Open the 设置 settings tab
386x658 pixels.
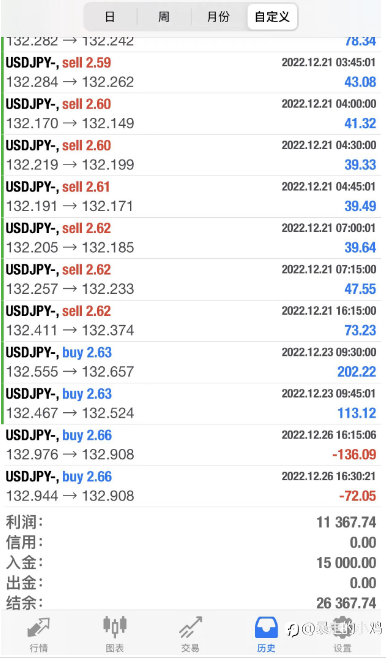tap(342, 634)
